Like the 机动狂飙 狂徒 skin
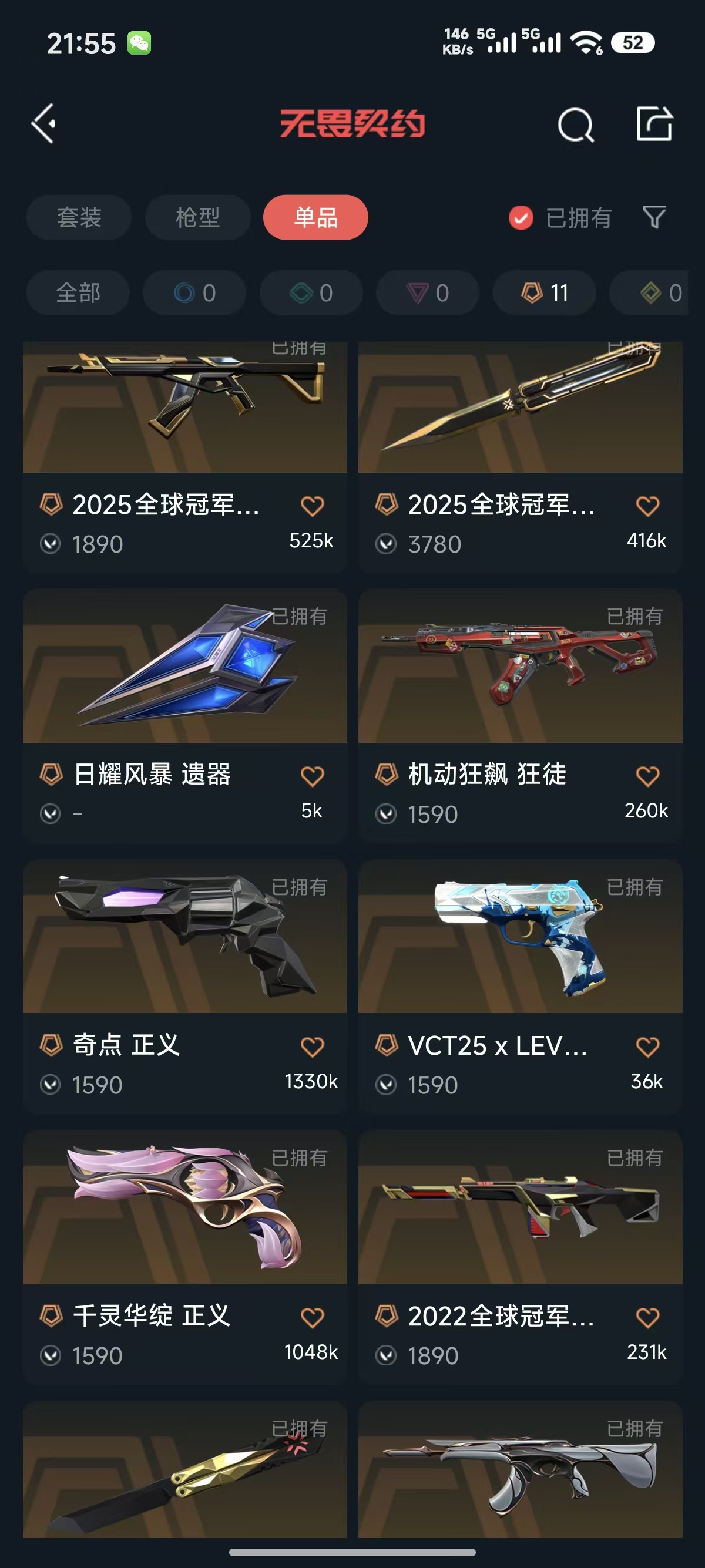The image size is (705, 1568). tap(647, 776)
